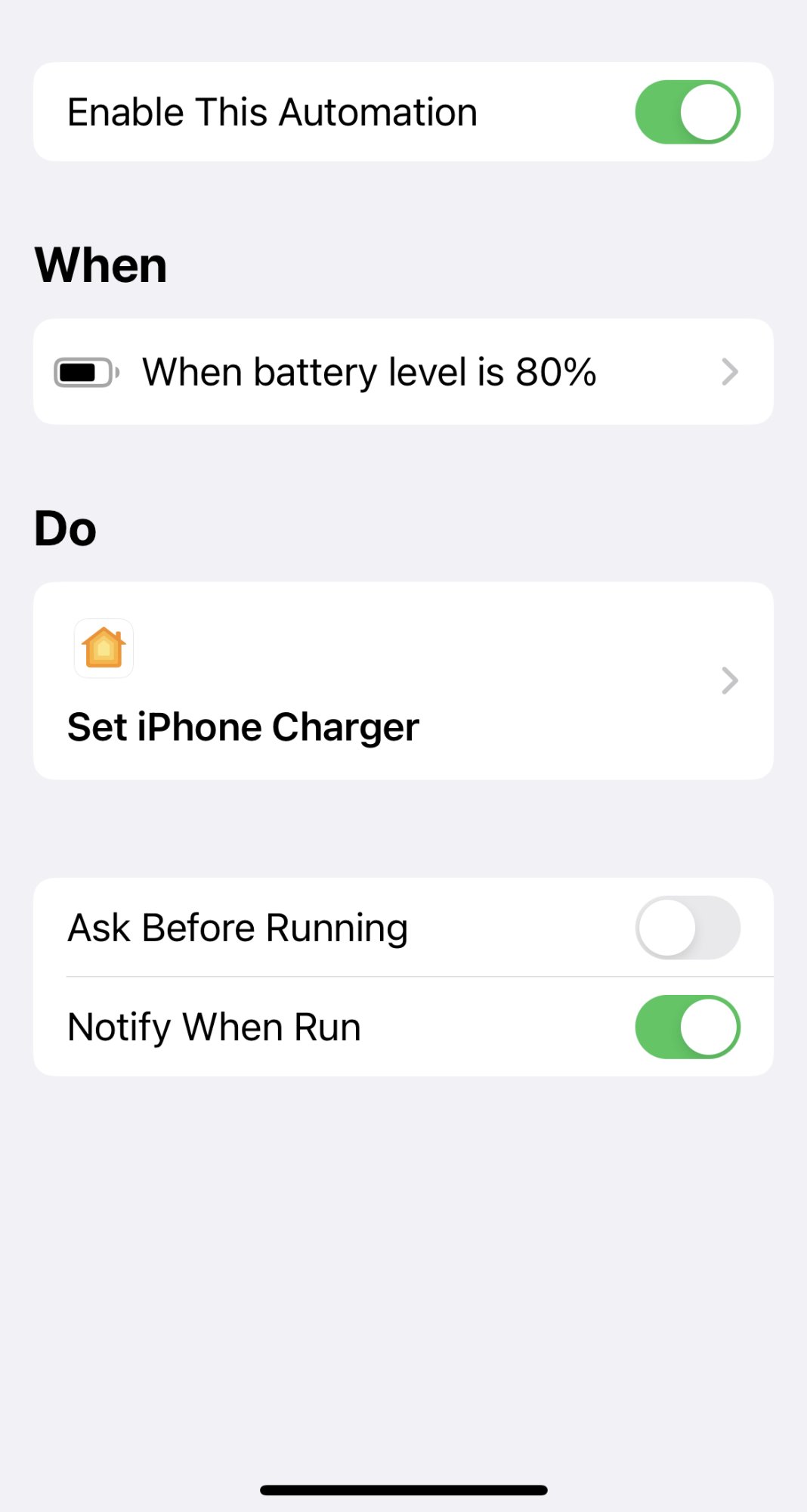
Task: Disable the Enable This Automation switch
Action: tap(687, 112)
